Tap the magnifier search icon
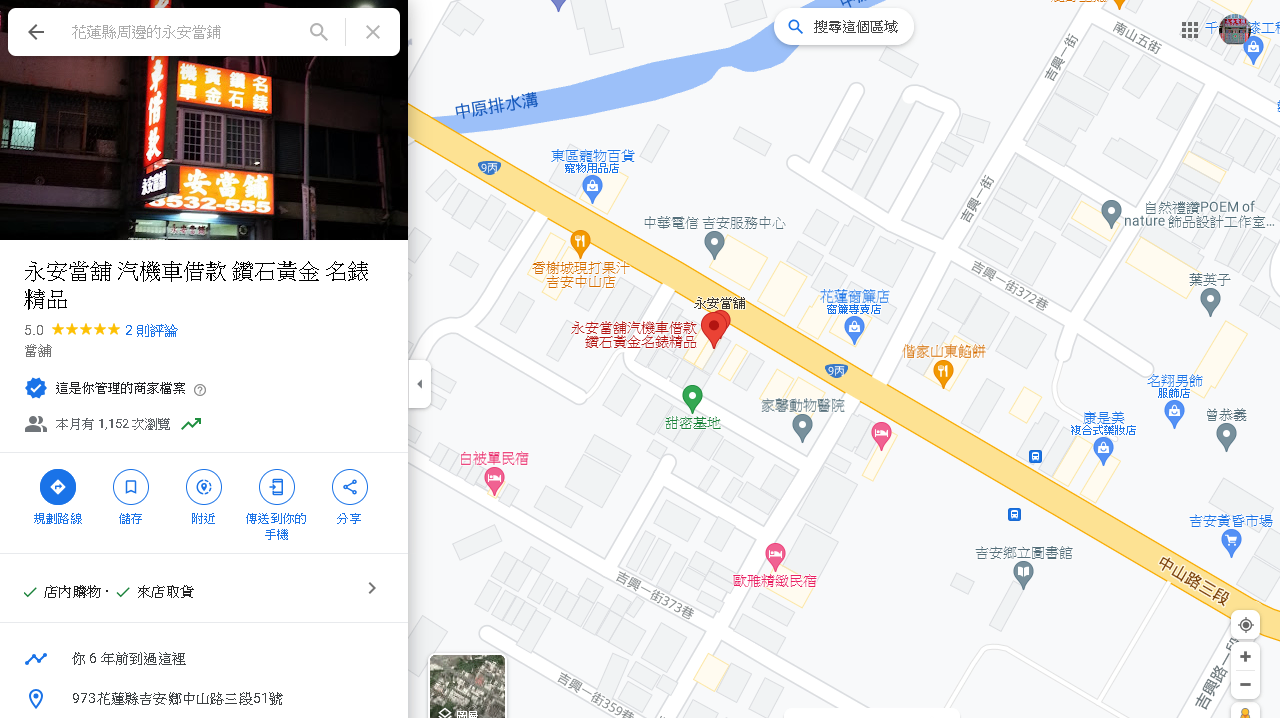The height and width of the screenshot is (718, 1280). (319, 32)
